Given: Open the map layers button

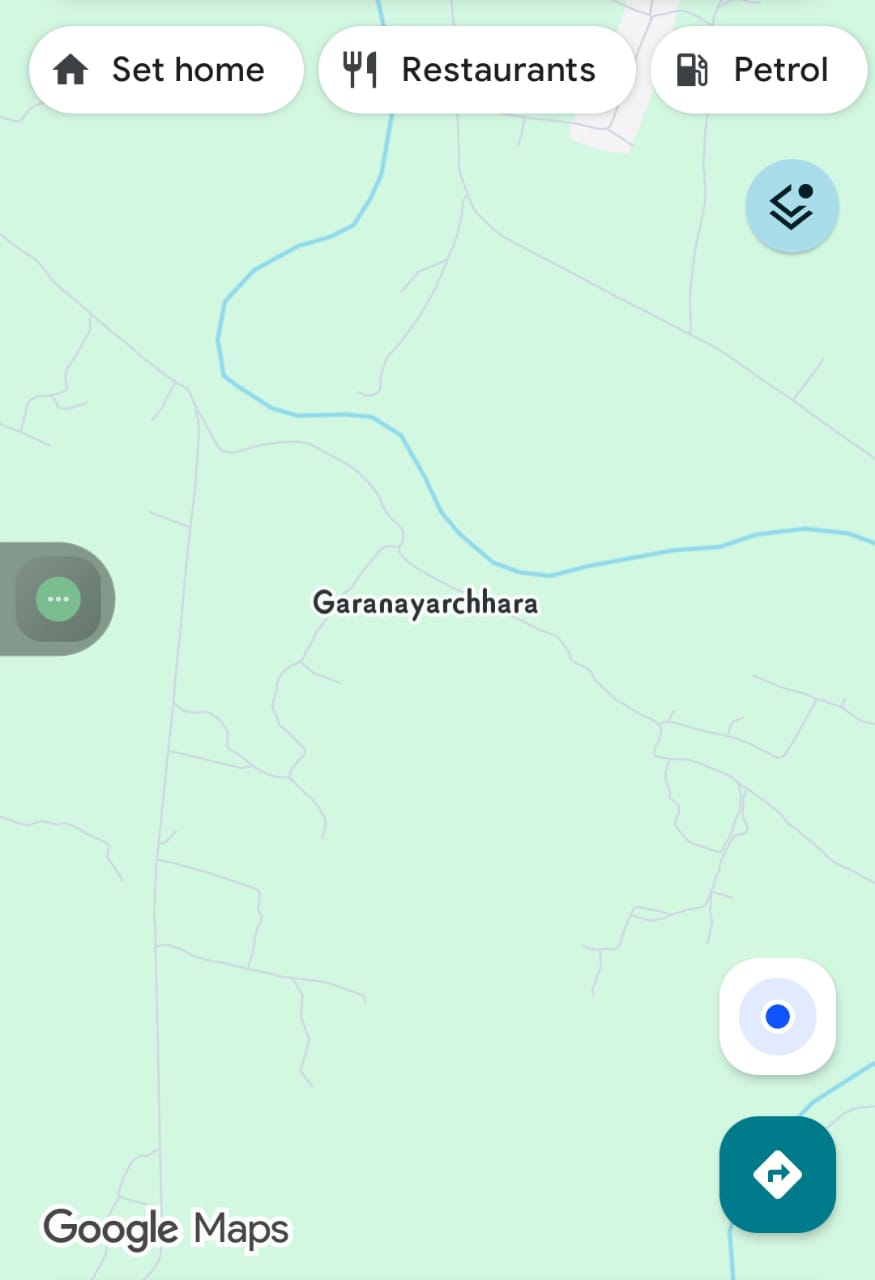Looking at the screenshot, I should pos(791,207).
